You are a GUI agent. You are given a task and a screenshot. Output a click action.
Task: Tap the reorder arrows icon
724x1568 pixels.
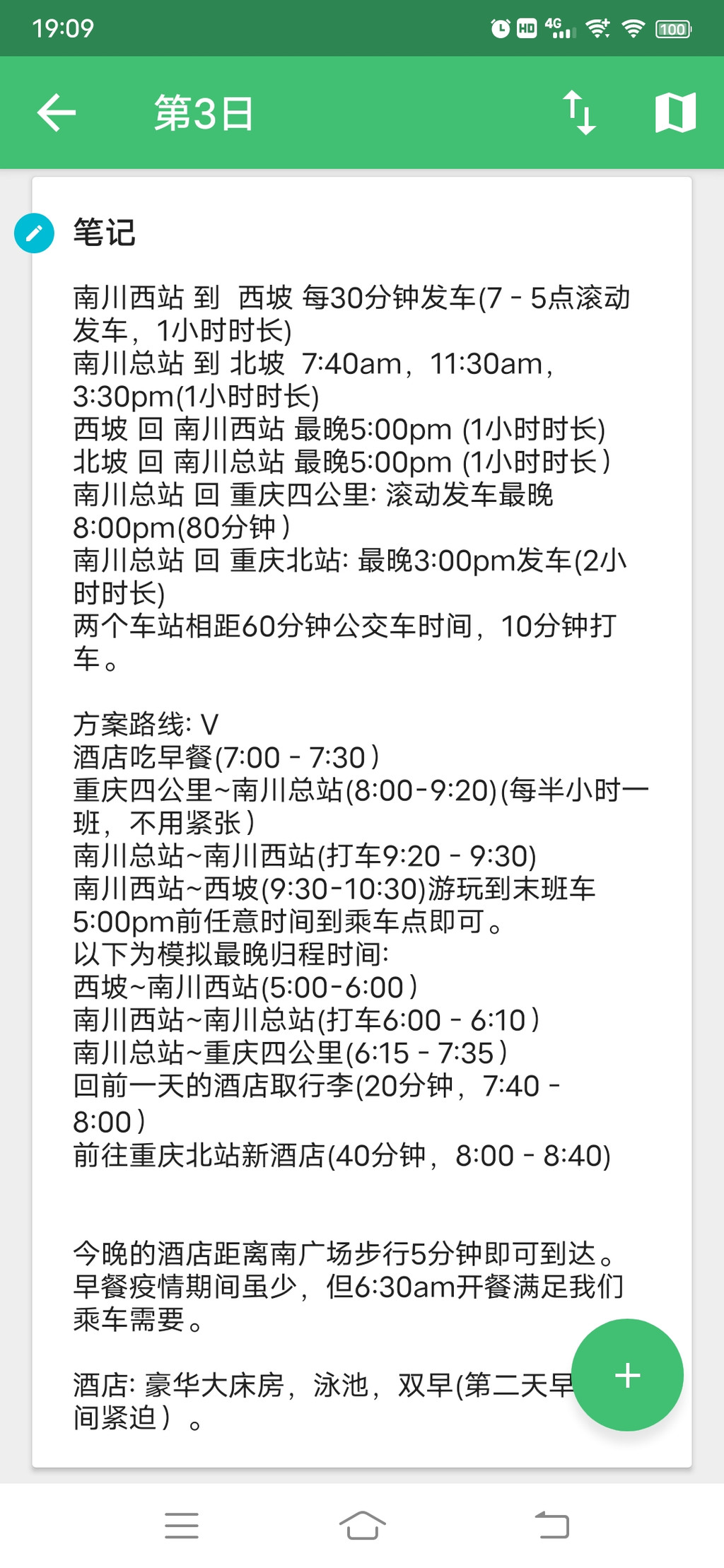579,112
